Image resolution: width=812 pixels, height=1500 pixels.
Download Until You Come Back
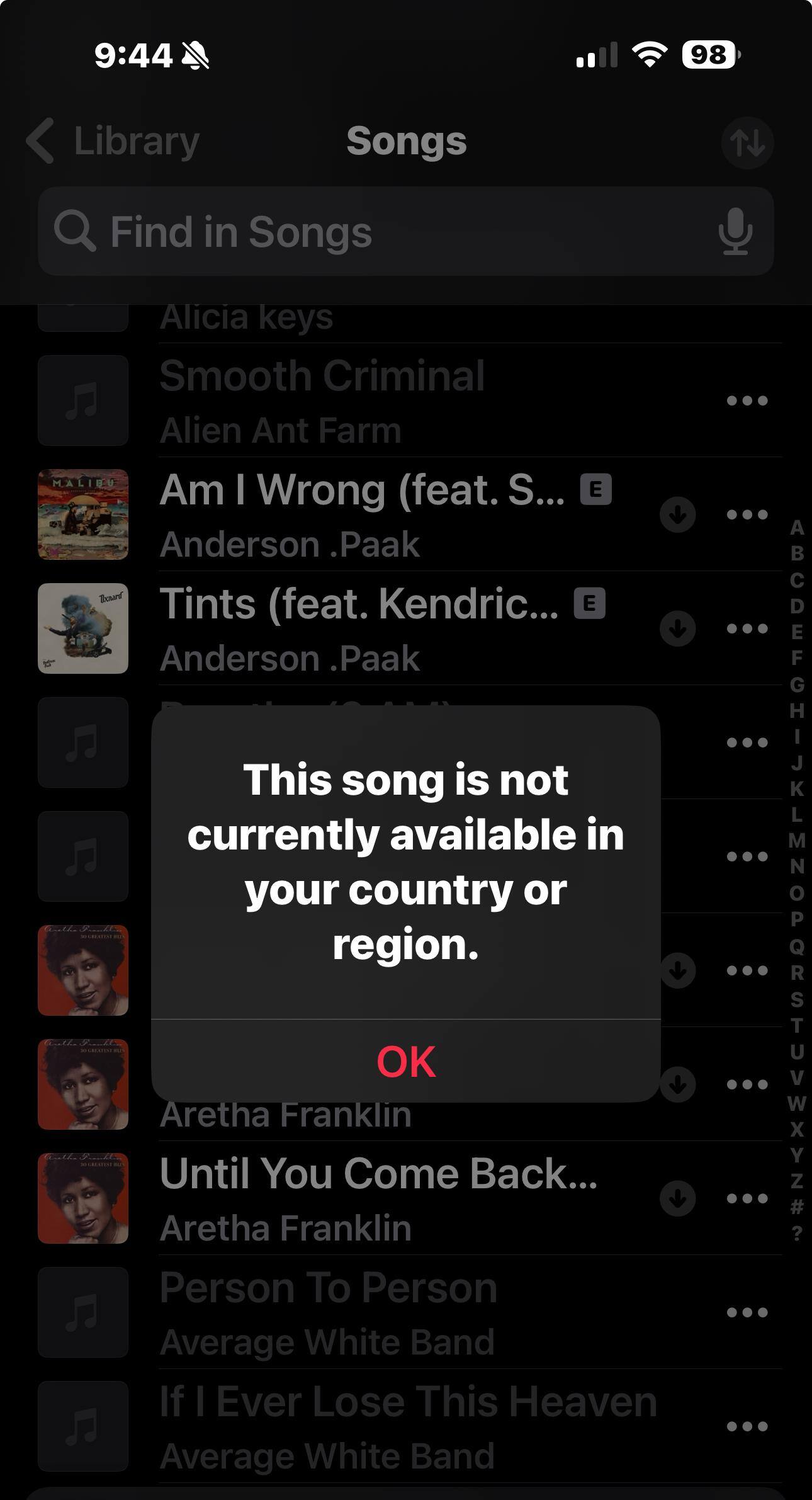[x=678, y=1198]
